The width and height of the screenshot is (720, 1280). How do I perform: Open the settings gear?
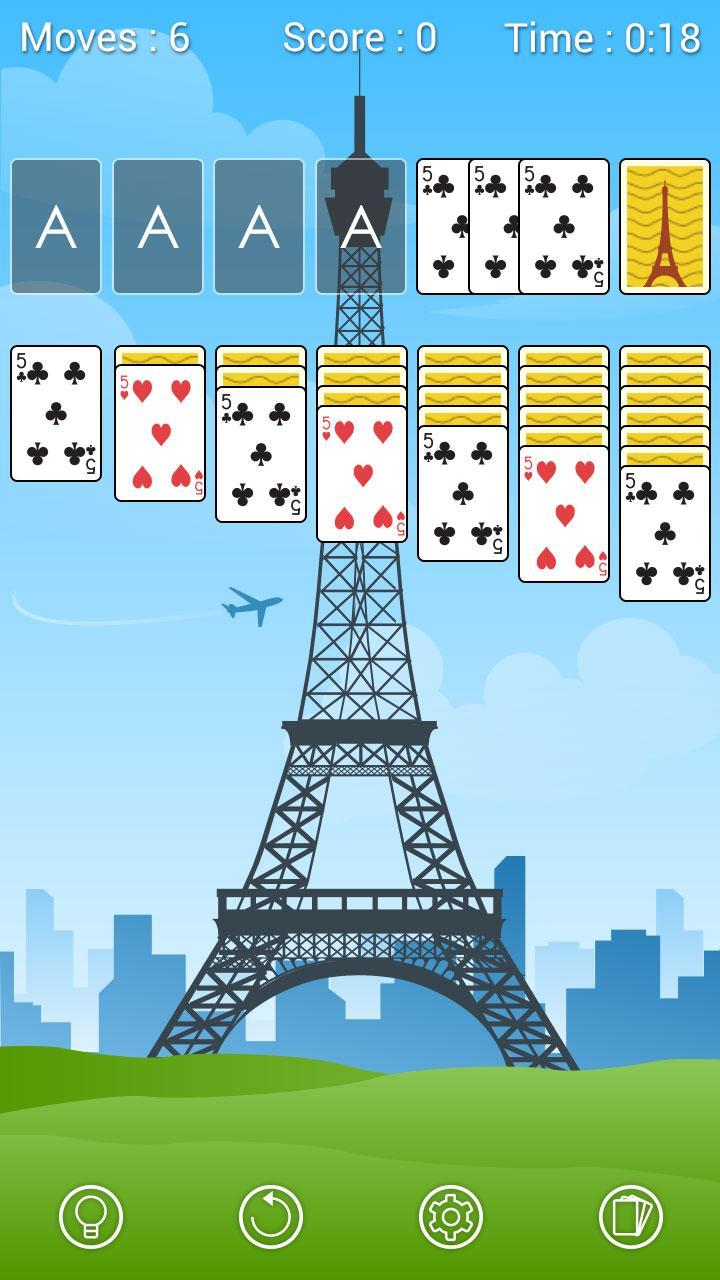click(450, 1217)
